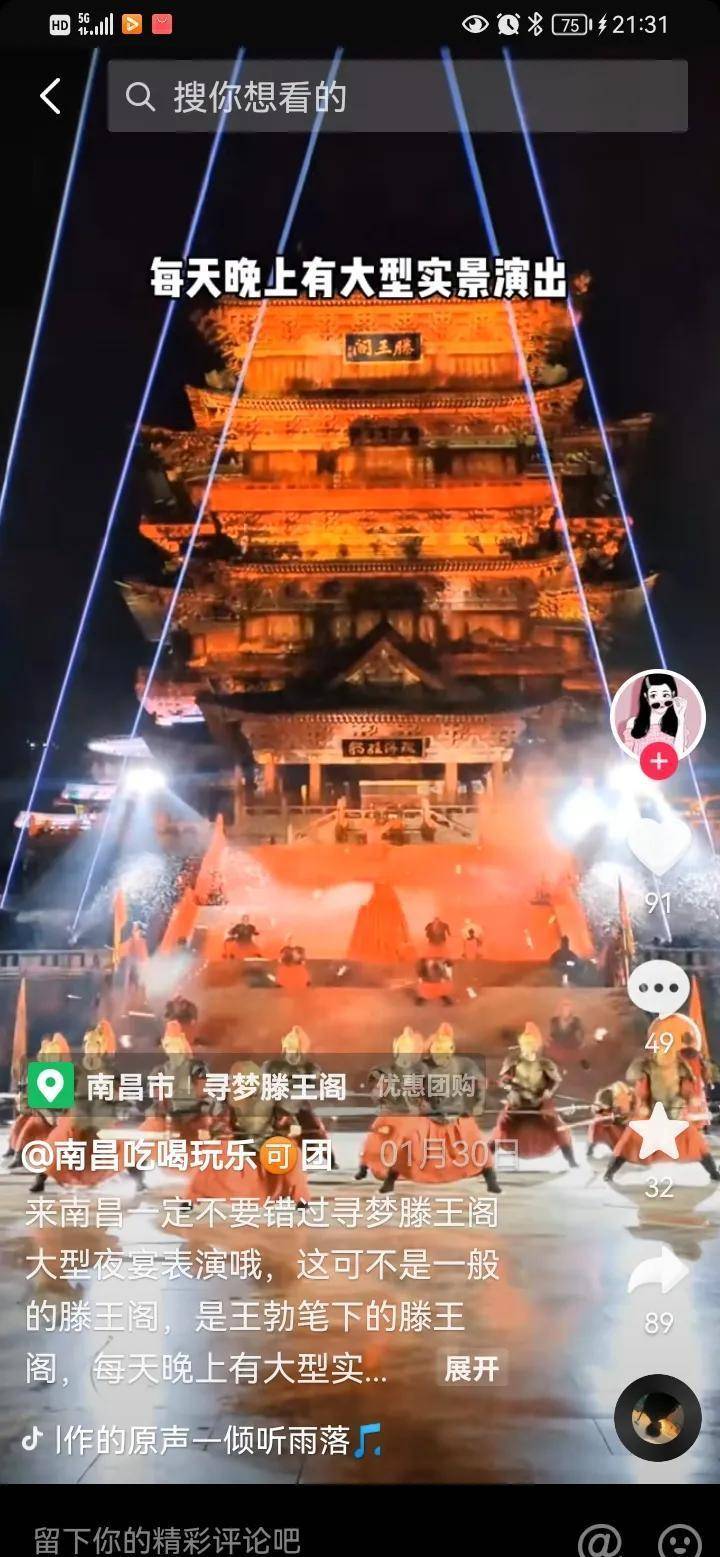Open the spinning music disc
720x1557 pixels.
(x=657, y=1417)
